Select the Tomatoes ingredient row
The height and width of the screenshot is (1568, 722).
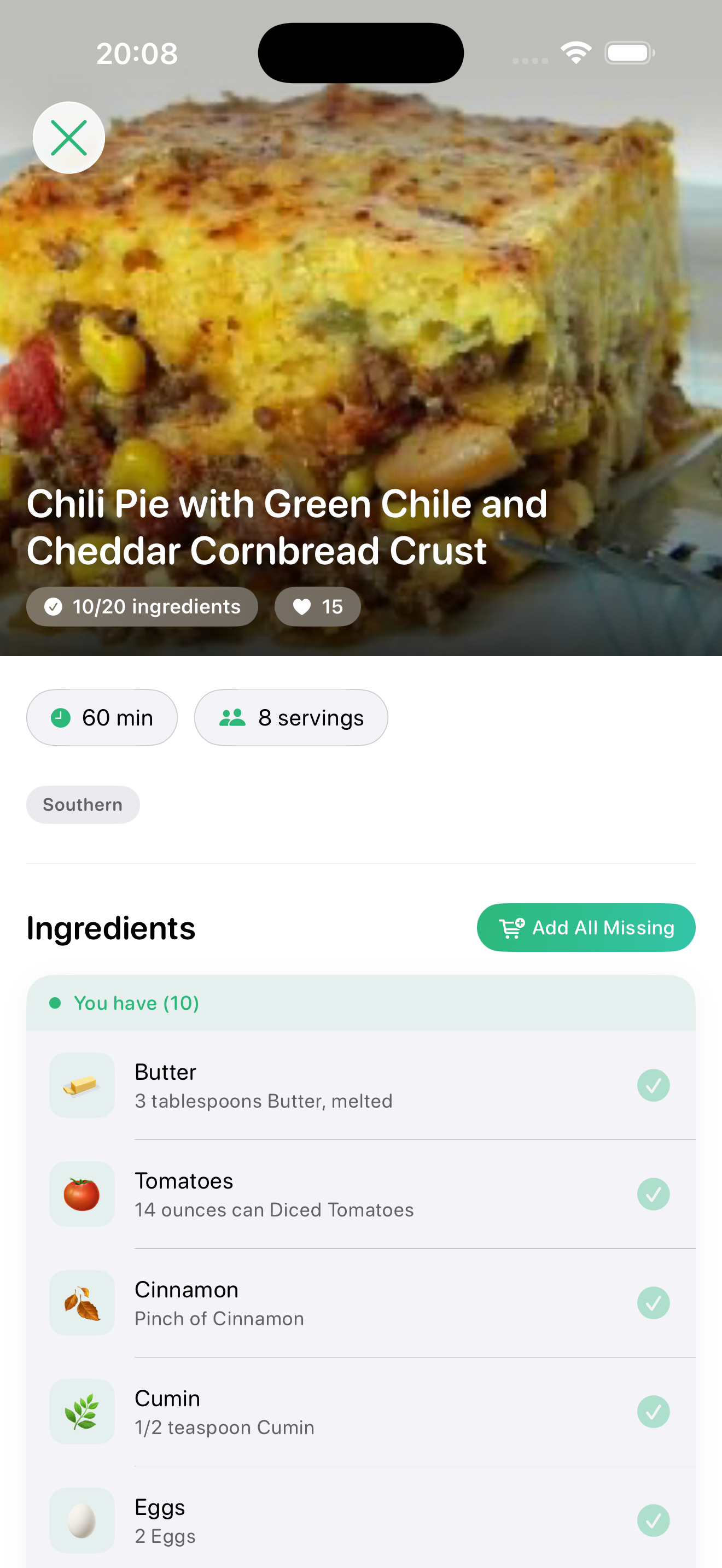click(x=360, y=1194)
